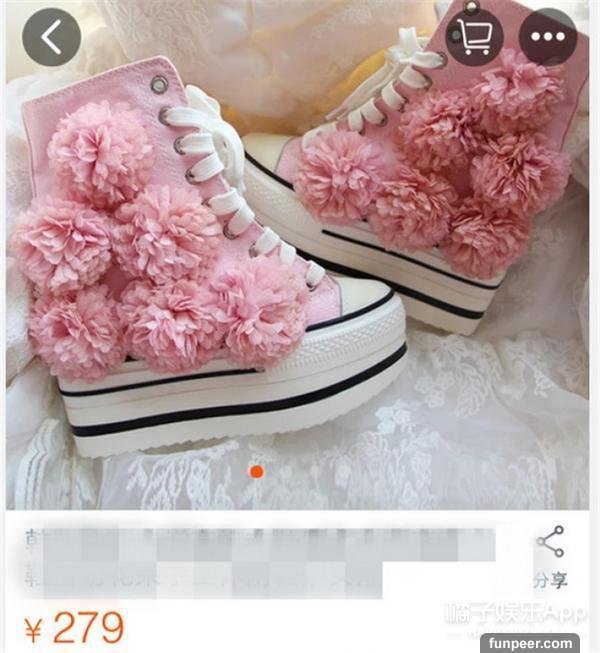The height and width of the screenshot is (653, 600).
Task: Open the three-dot overflow menu
Action: [x=547, y=37]
